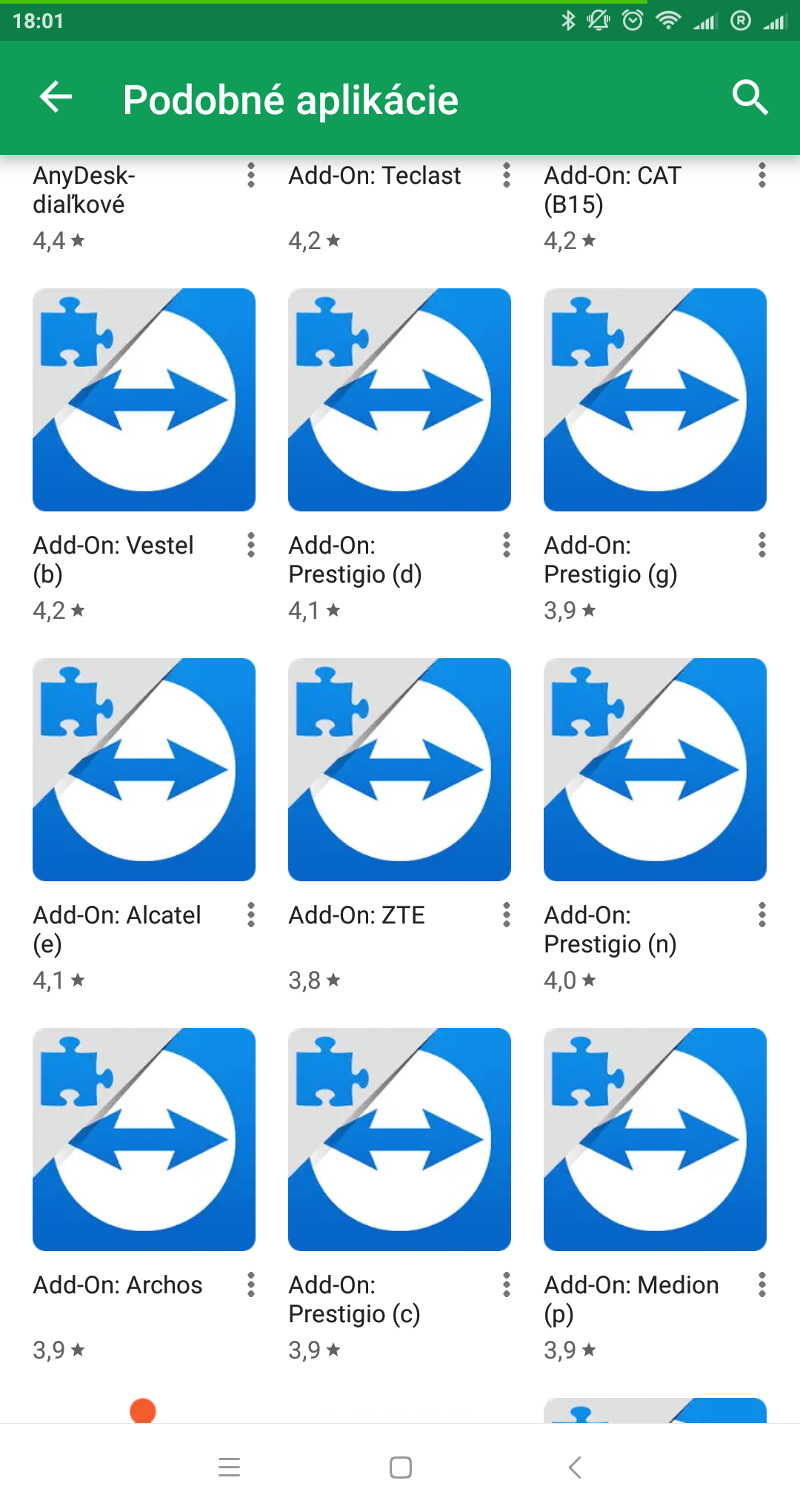Open Add-On: ZTE app
Image resolution: width=800 pixels, height=1512 pixels.
click(x=399, y=769)
